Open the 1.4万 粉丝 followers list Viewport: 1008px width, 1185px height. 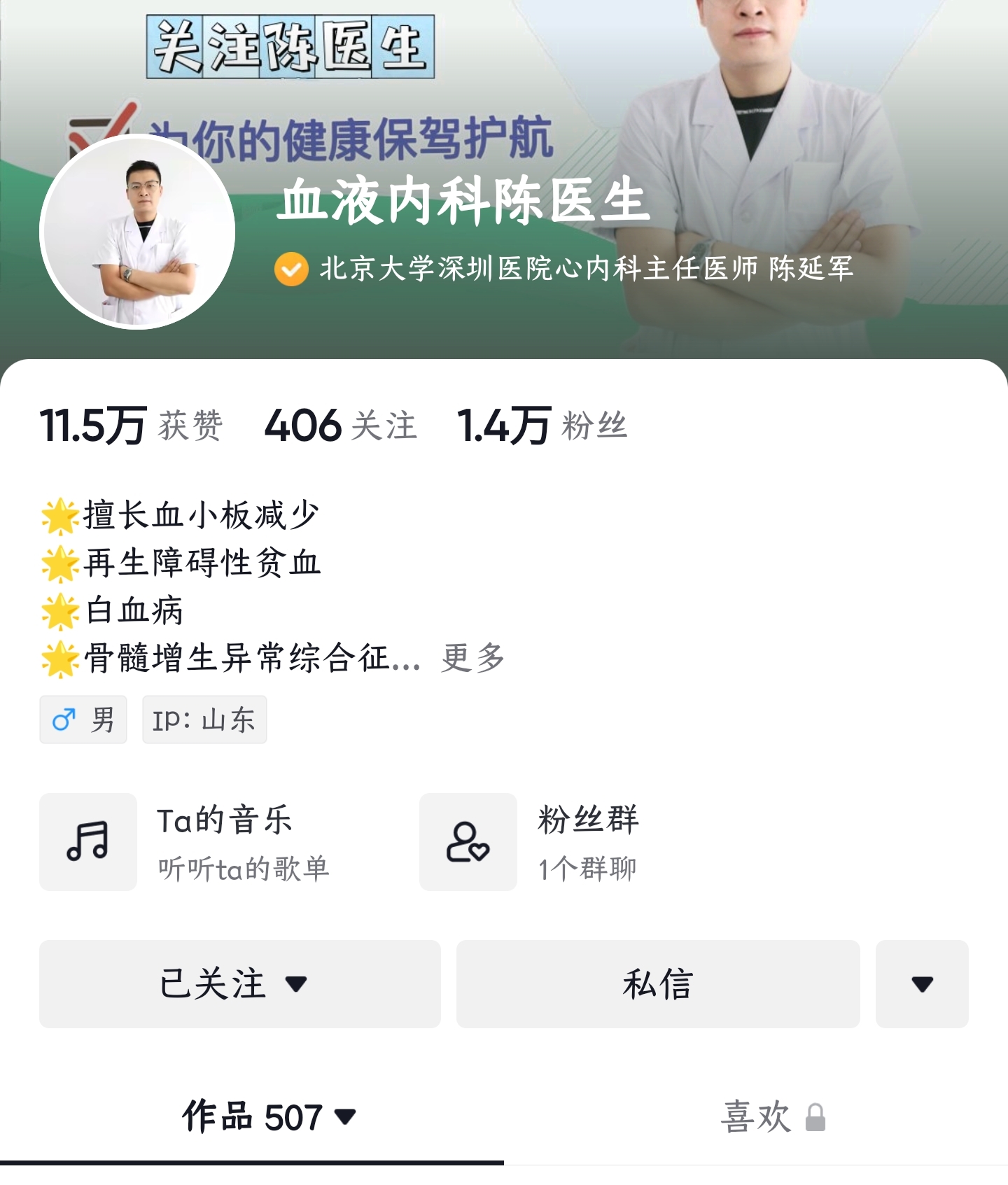542,426
